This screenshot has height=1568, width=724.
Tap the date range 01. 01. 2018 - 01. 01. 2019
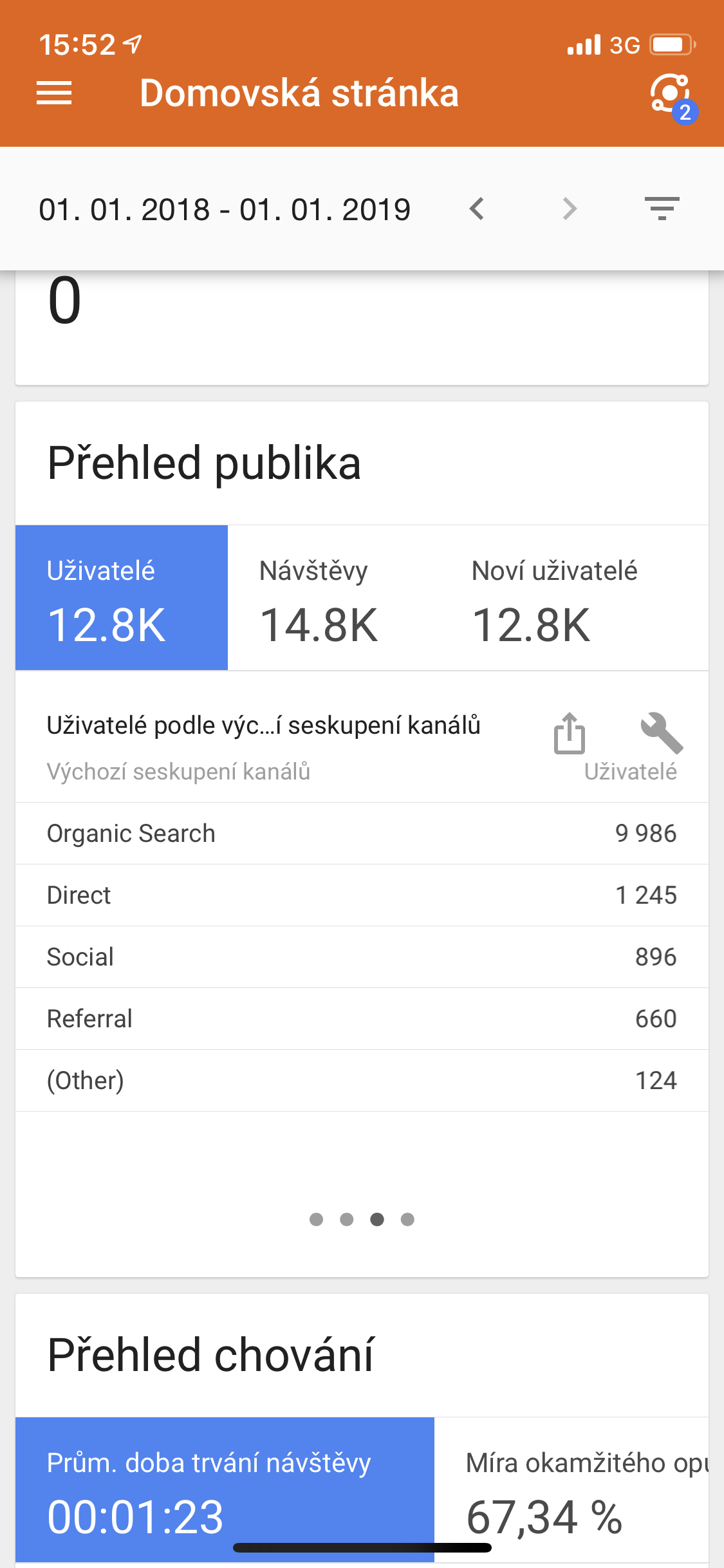pyautogui.click(x=225, y=210)
